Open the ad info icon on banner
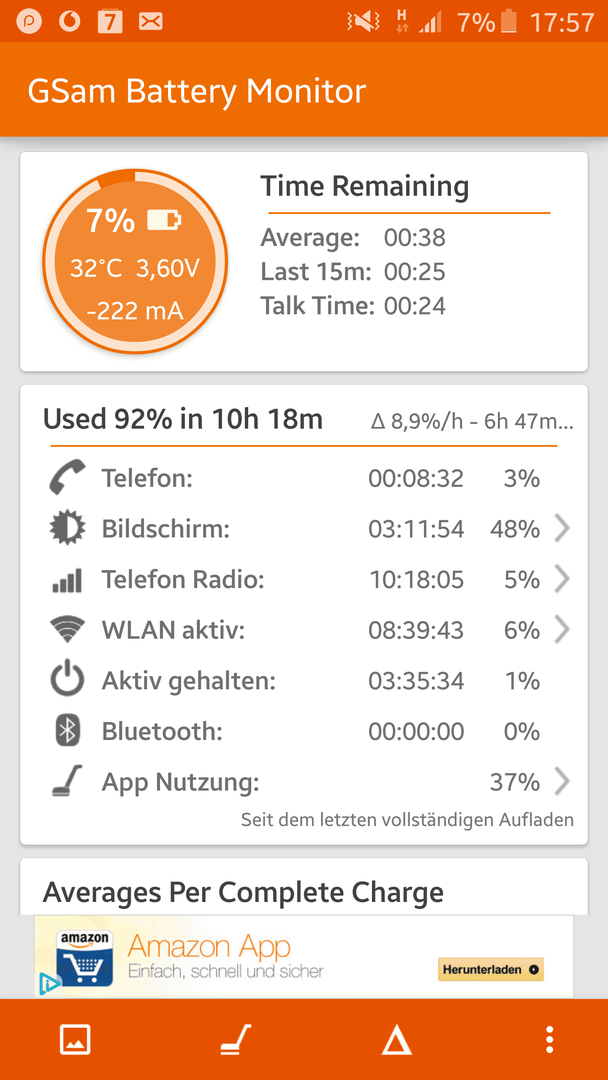This screenshot has height=1080, width=608. (48, 984)
